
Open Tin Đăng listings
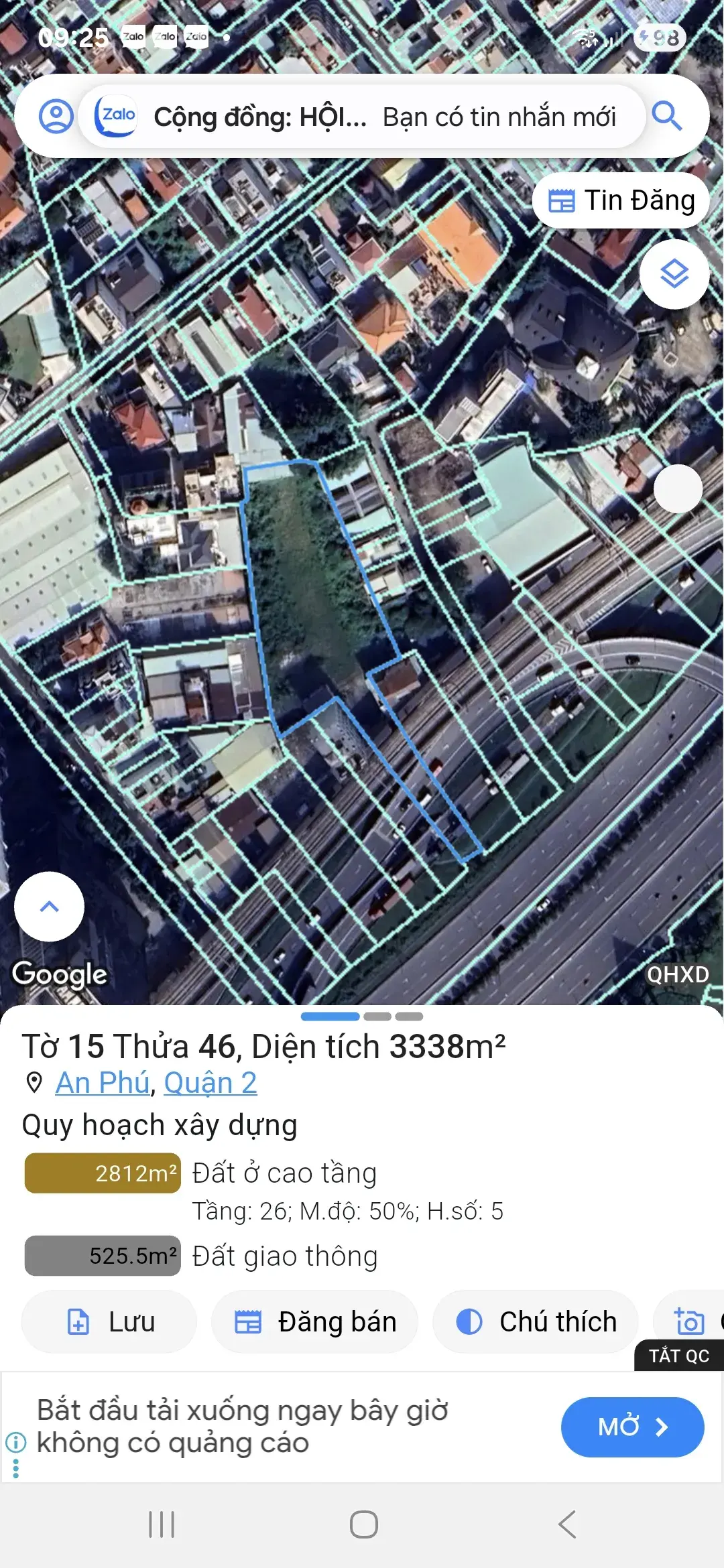(x=621, y=200)
